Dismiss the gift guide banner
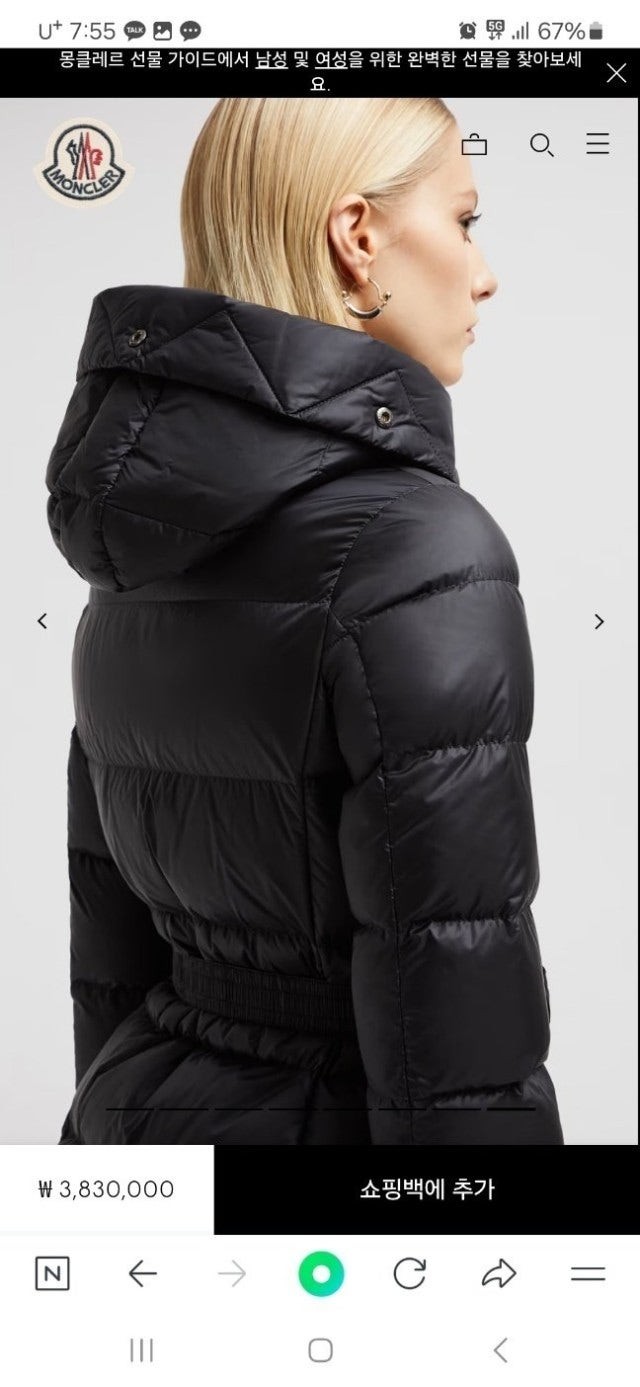This screenshot has height=1387, width=640. (x=616, y=73)
